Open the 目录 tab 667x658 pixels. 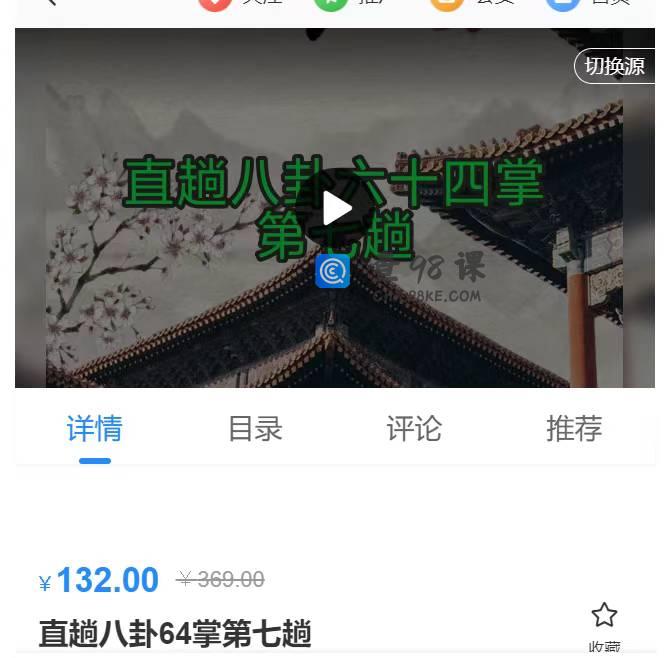pyautogui.click(x=255, y=429)
